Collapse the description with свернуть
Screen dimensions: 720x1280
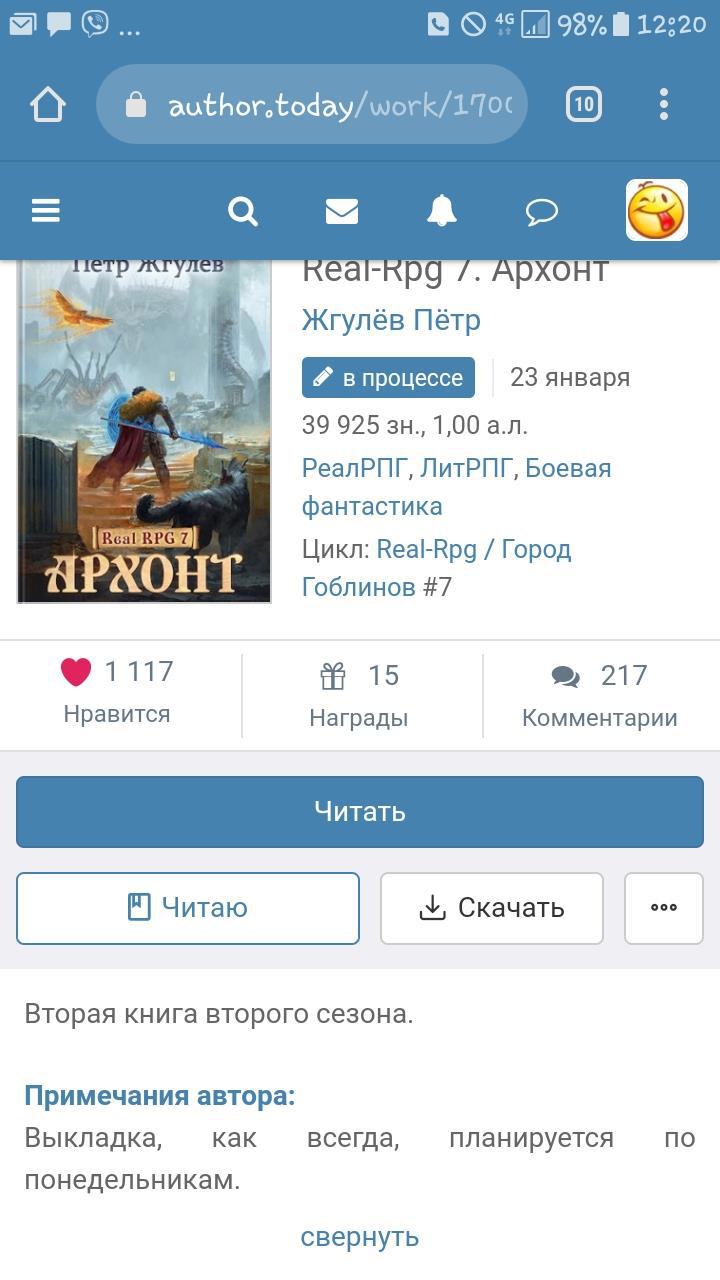point(360,1237)
